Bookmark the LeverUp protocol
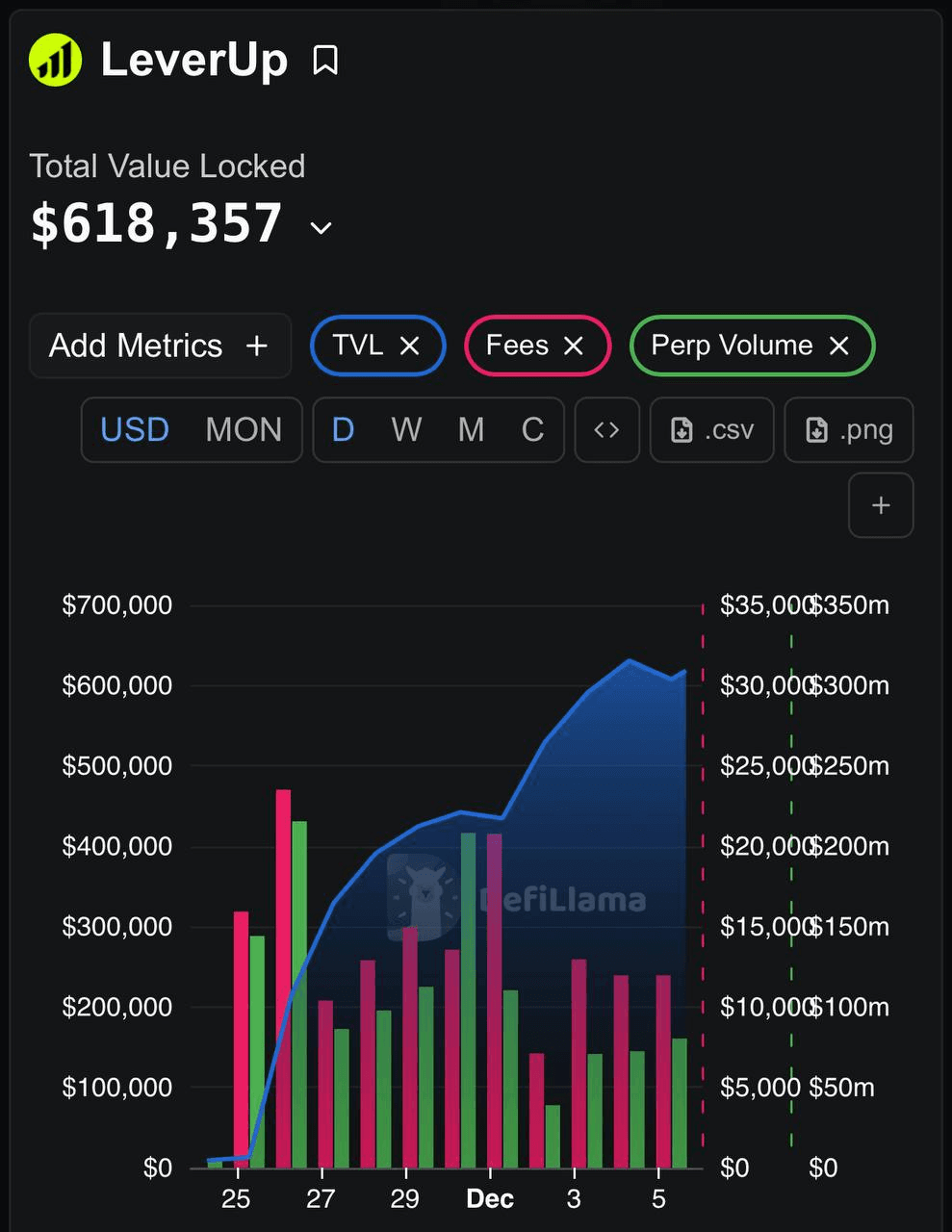 coord(325,61)
